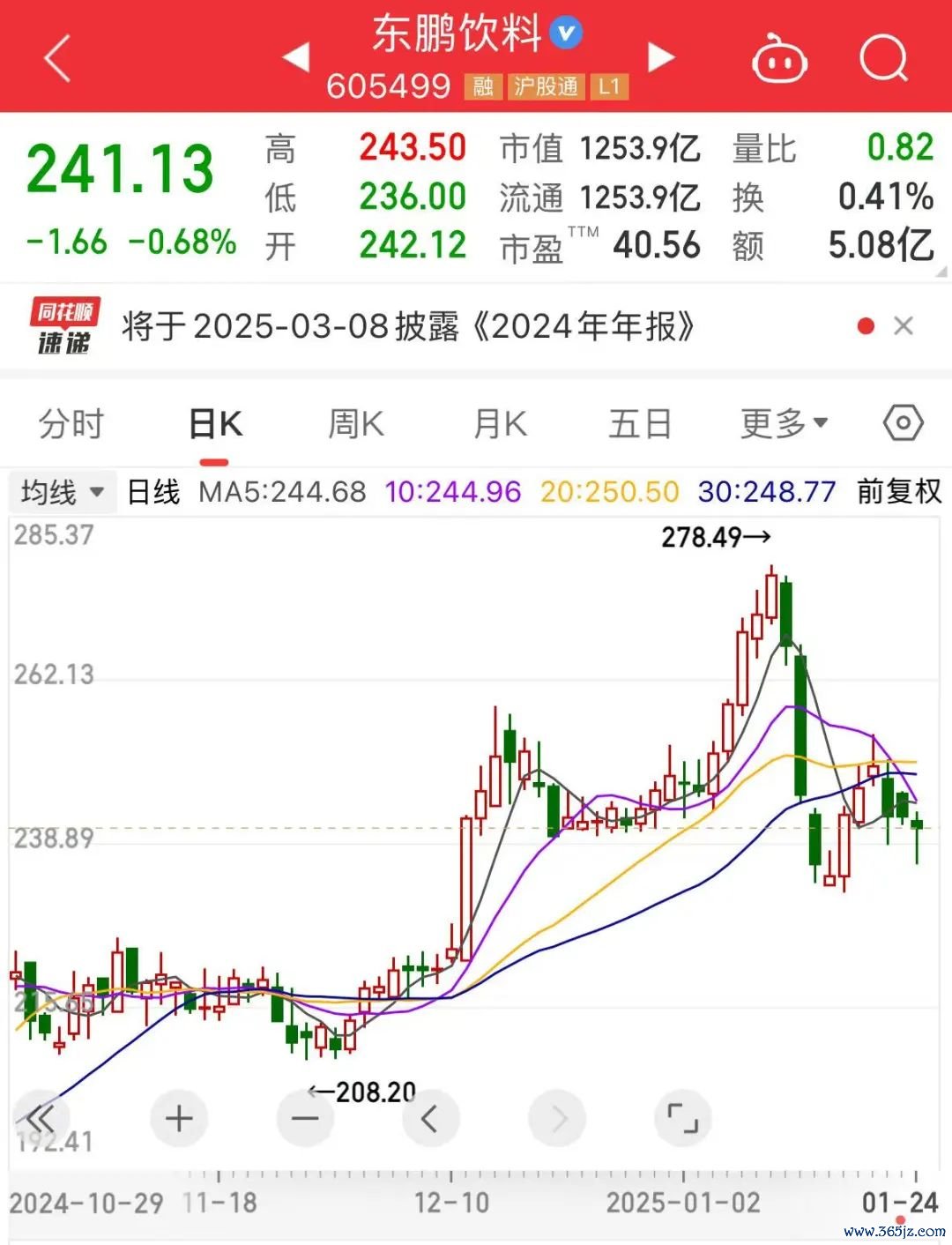Screen dimensions: 952x1245
Task: Select the 日K chart tab
Action: pos(215,424)
